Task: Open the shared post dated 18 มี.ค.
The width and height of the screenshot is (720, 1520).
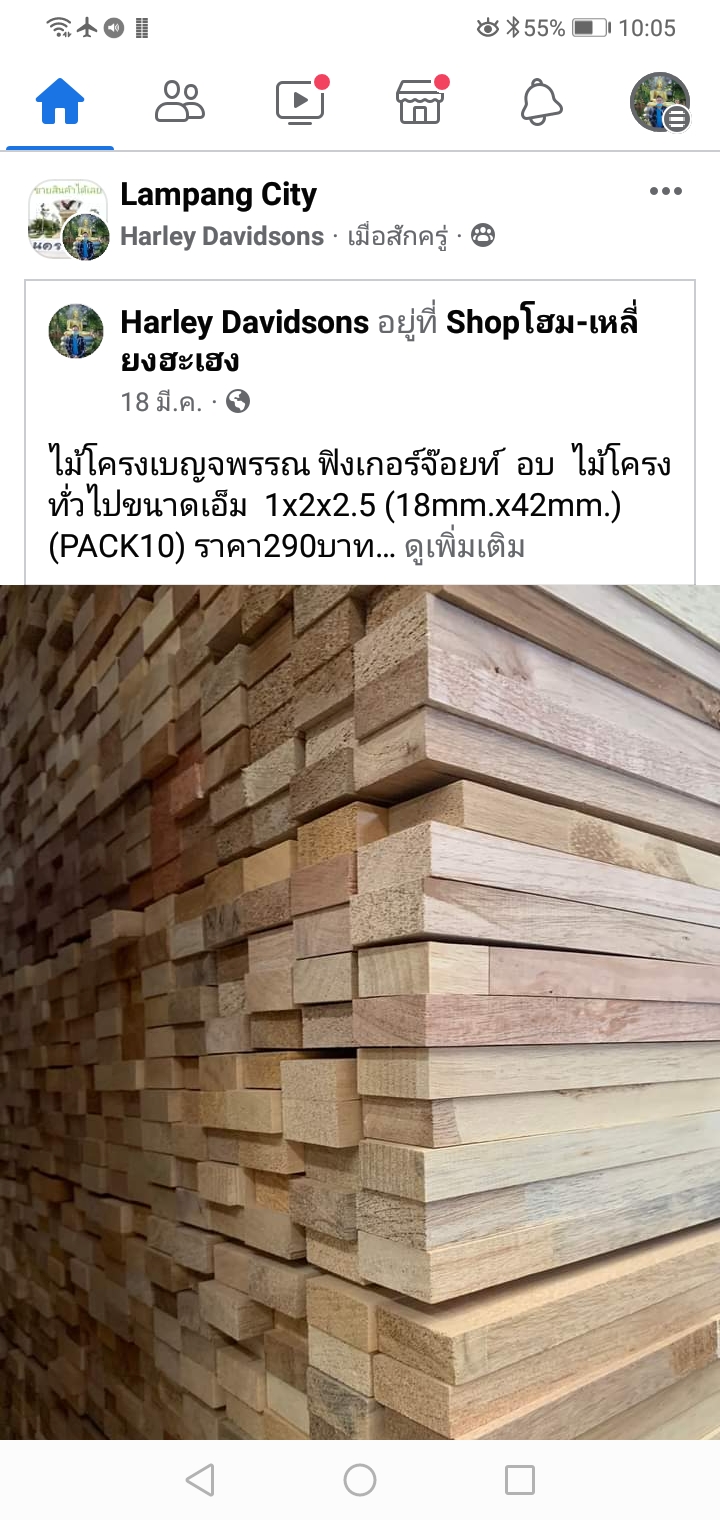Action: [x=161, y=402]
